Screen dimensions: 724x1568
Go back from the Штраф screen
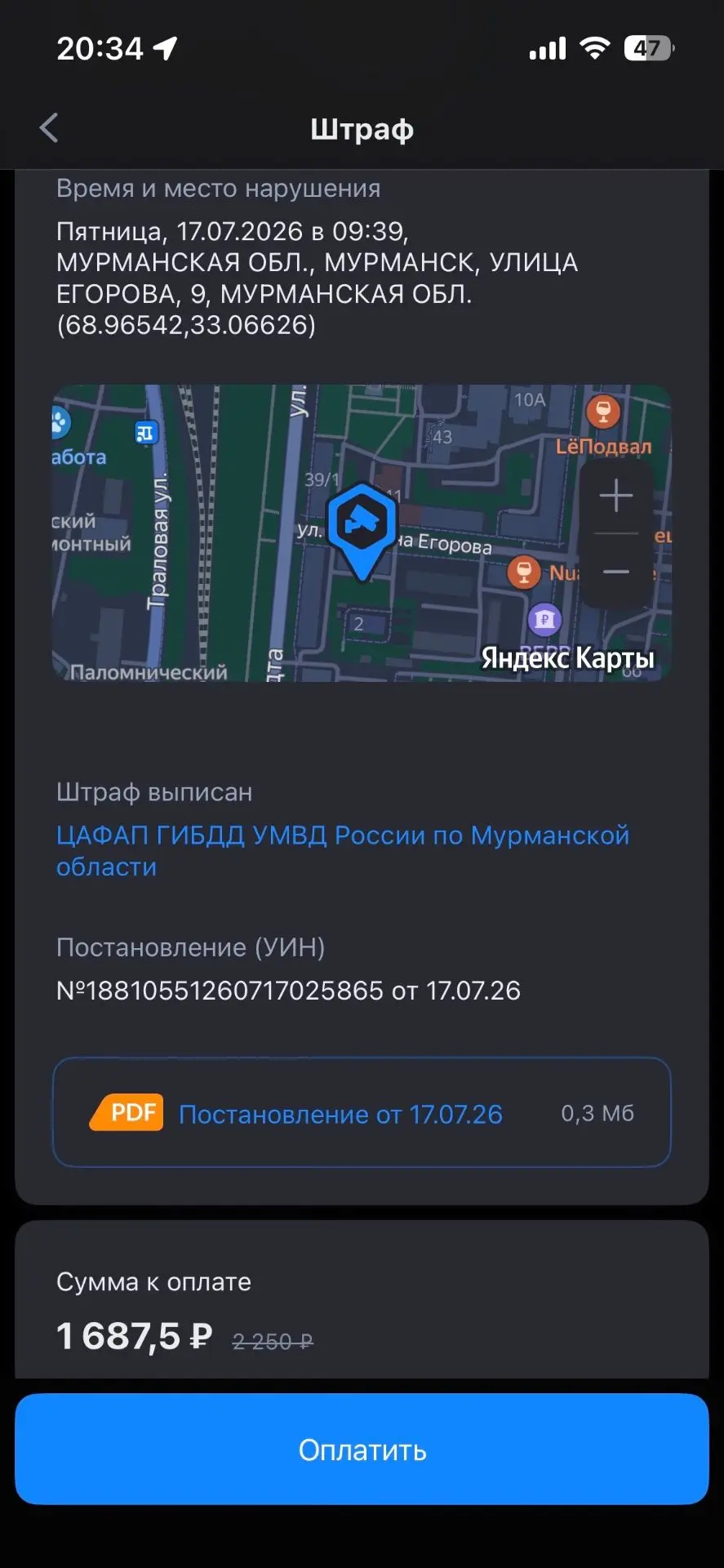49,128
